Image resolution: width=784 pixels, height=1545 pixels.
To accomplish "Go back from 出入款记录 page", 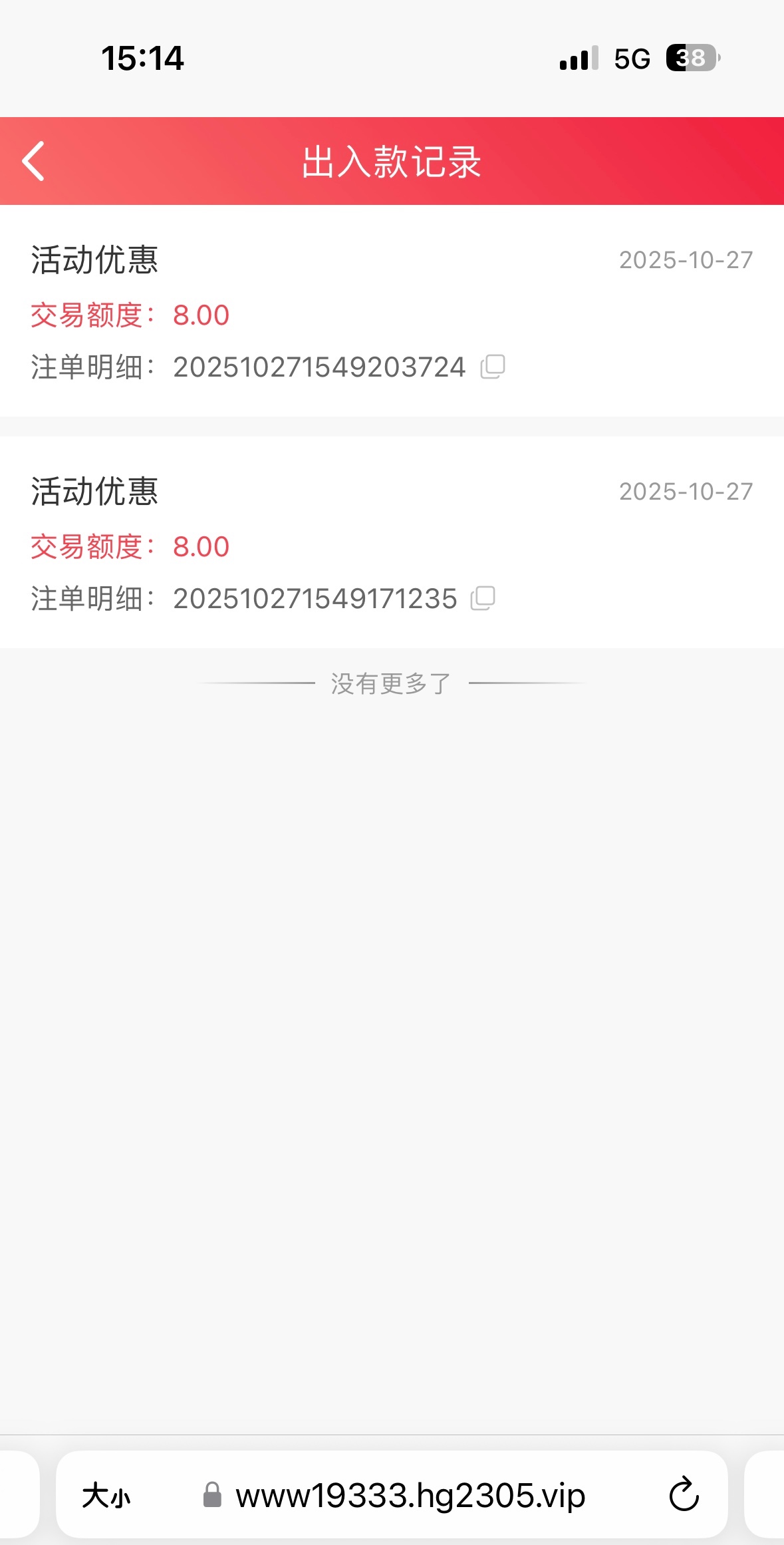I will (x=33, y=161).
